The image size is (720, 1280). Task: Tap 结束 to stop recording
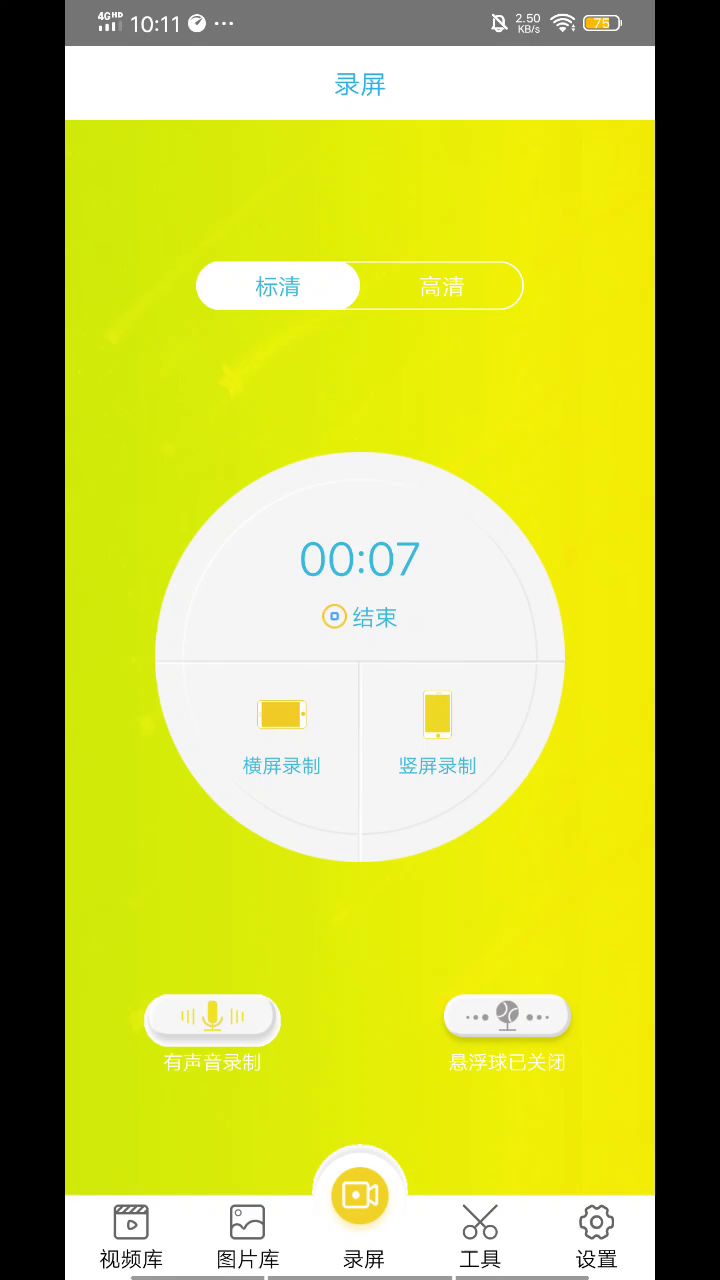pyautogui.click(x=360, y=617)
